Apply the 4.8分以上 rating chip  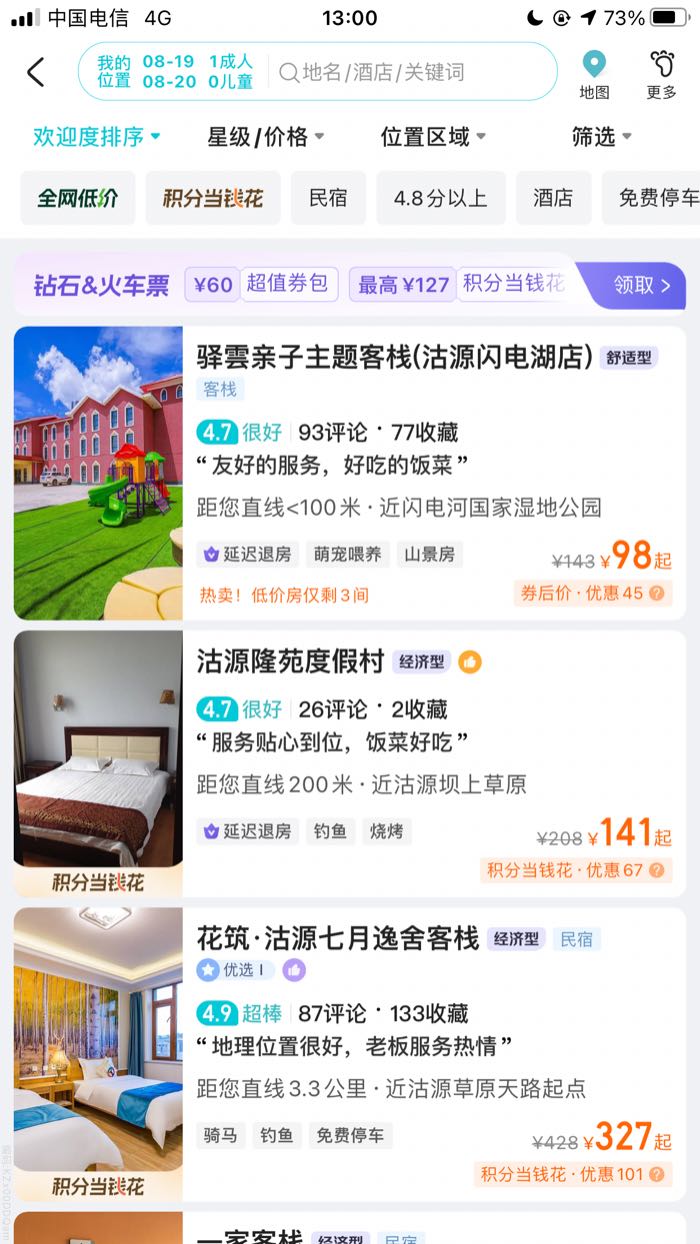pyautogui.click(x=441, y=198)
